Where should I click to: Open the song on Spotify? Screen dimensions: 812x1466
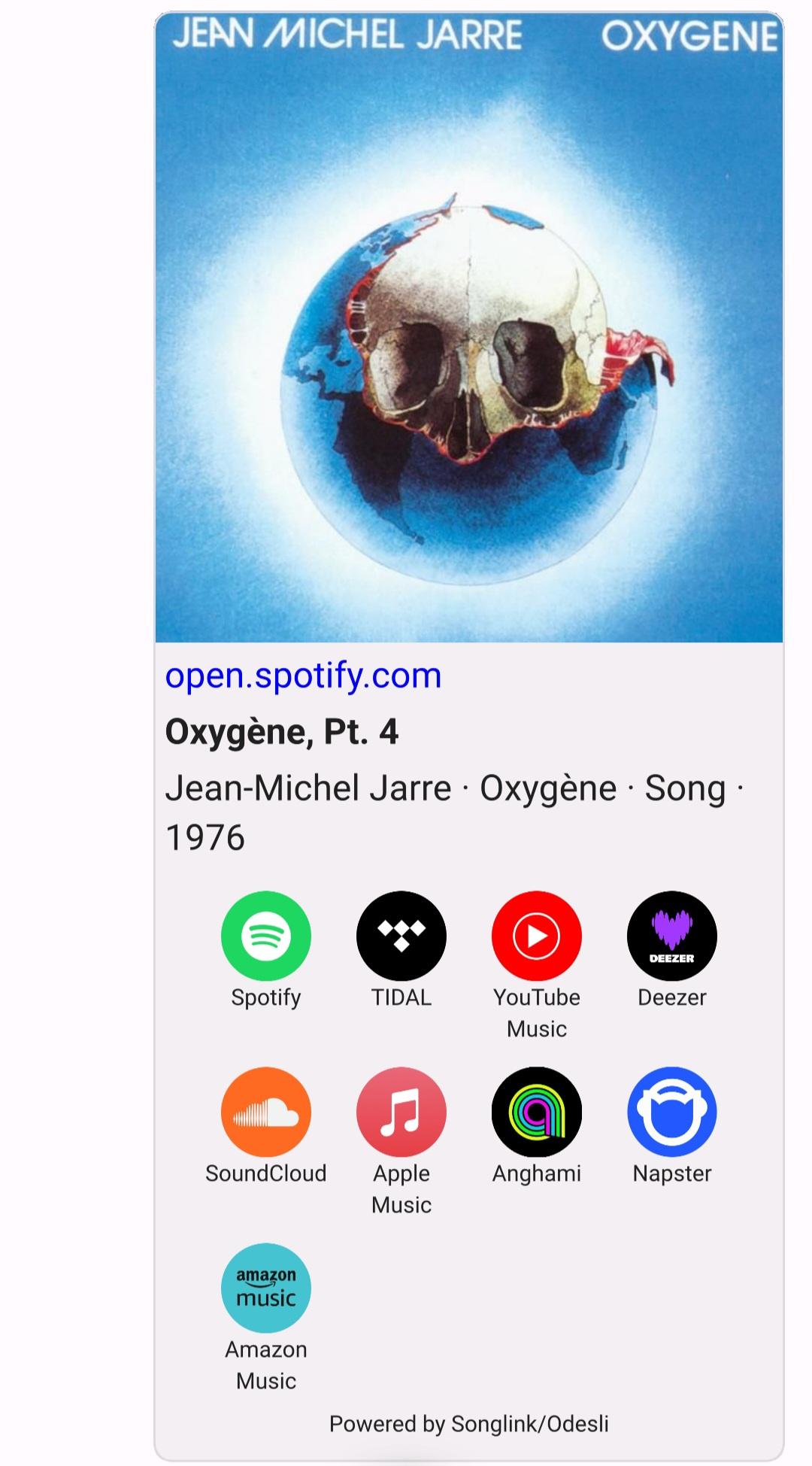[266, 936]
